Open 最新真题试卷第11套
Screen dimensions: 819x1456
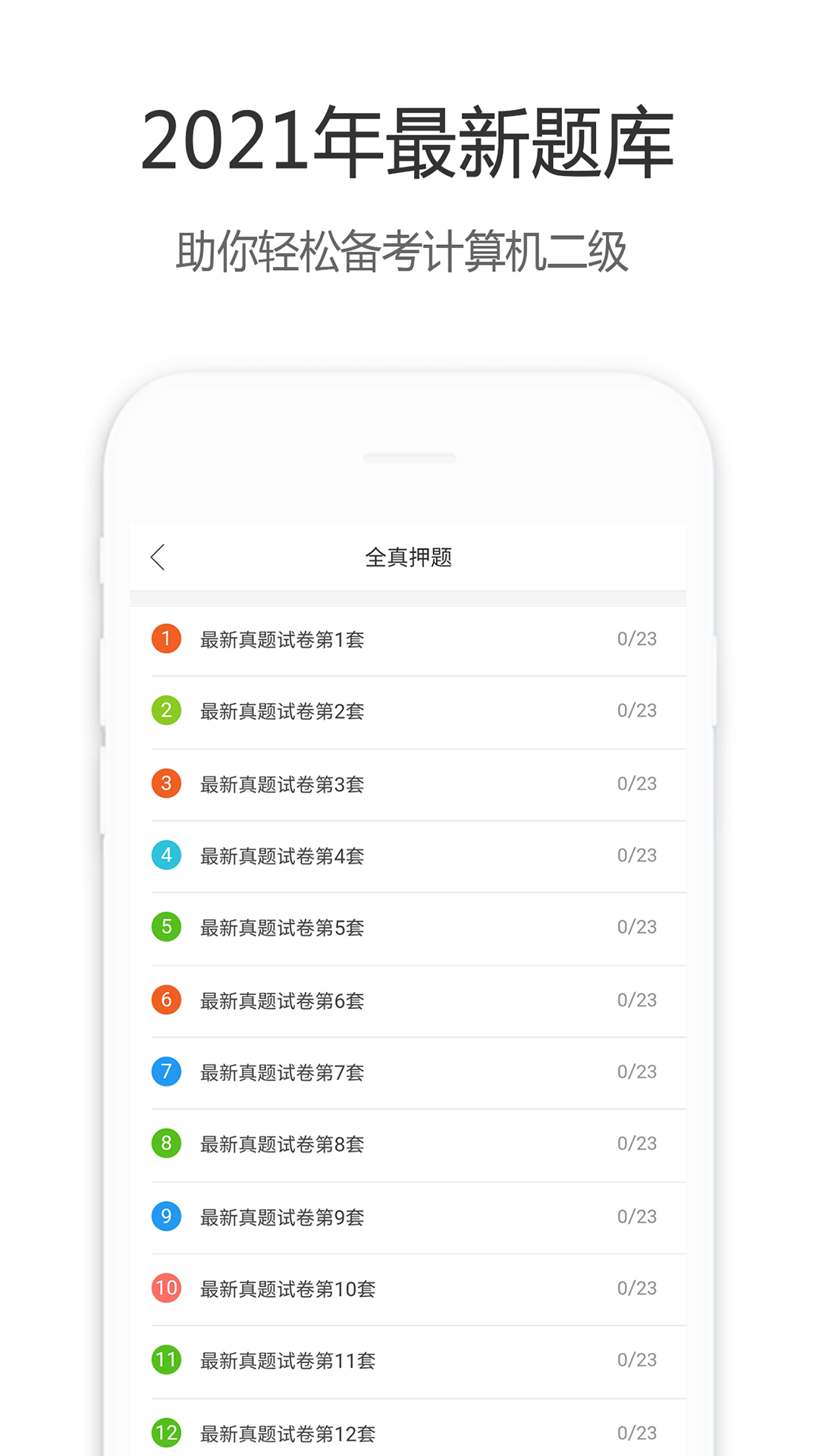[x=287, y=1360]
